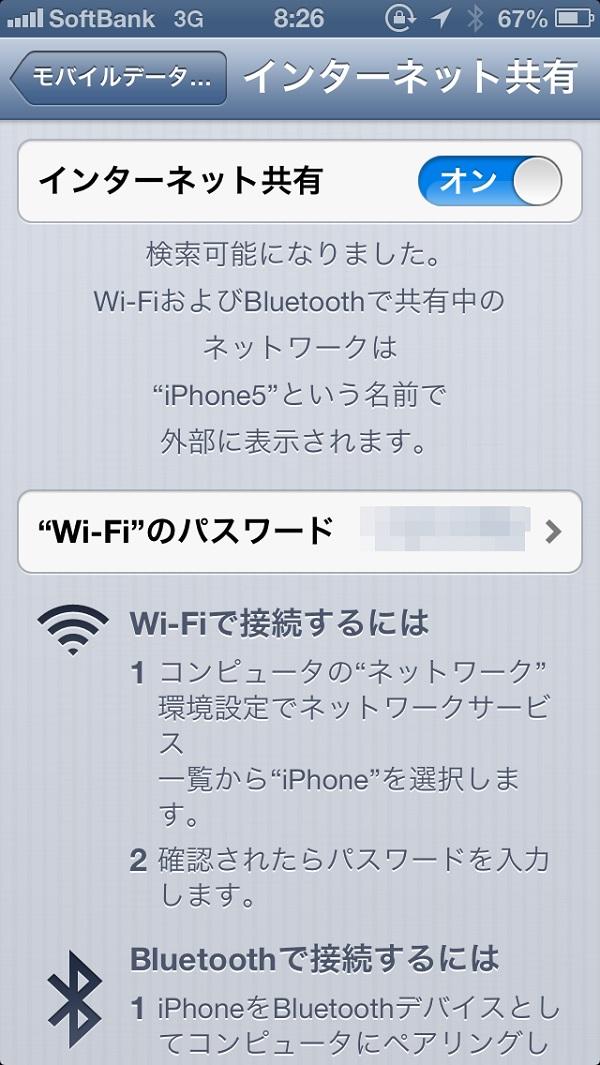Open the "Wi-Fi"のパスワード row
The height and width of the screenshot is (1065, 600).
pos(300,532)
